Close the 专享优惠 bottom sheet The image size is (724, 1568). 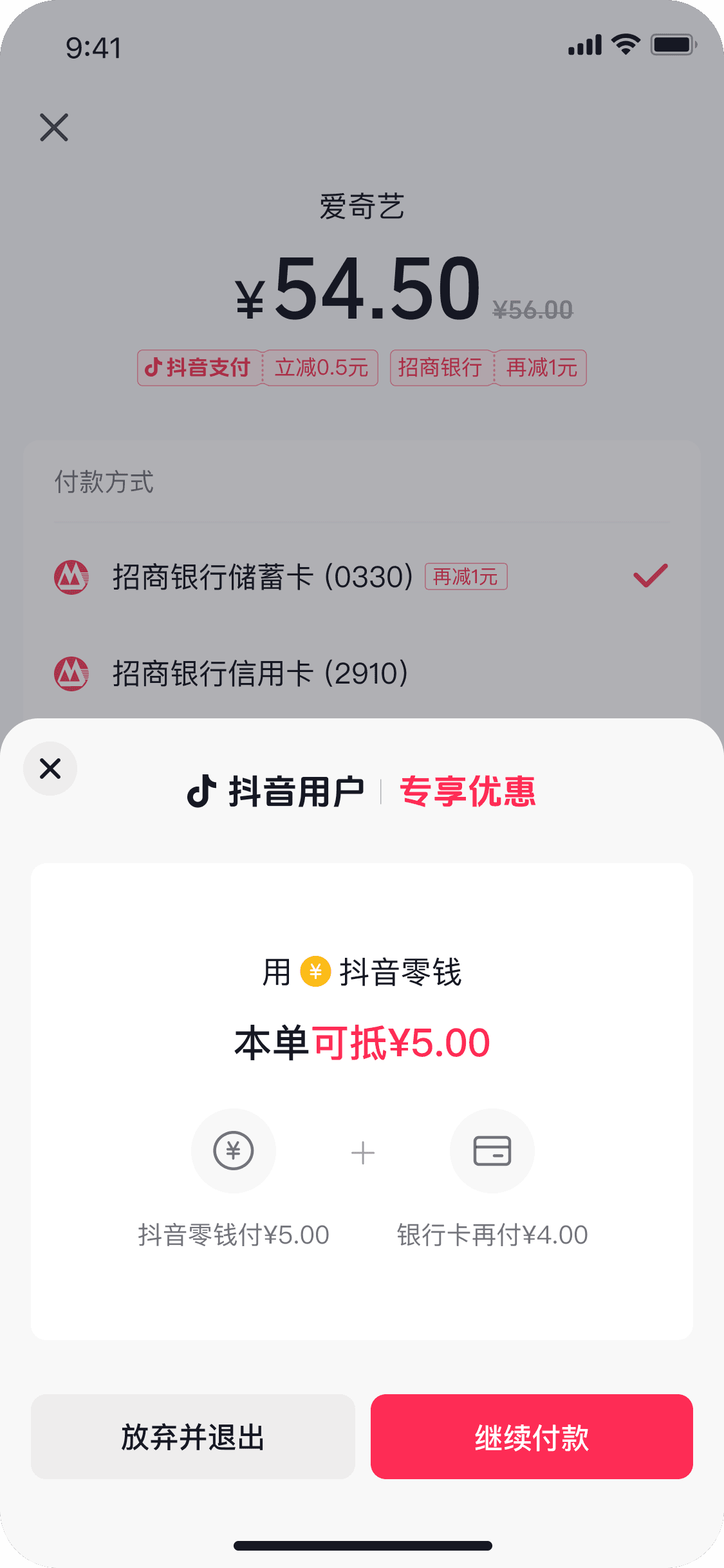click(x=50, y=769)
